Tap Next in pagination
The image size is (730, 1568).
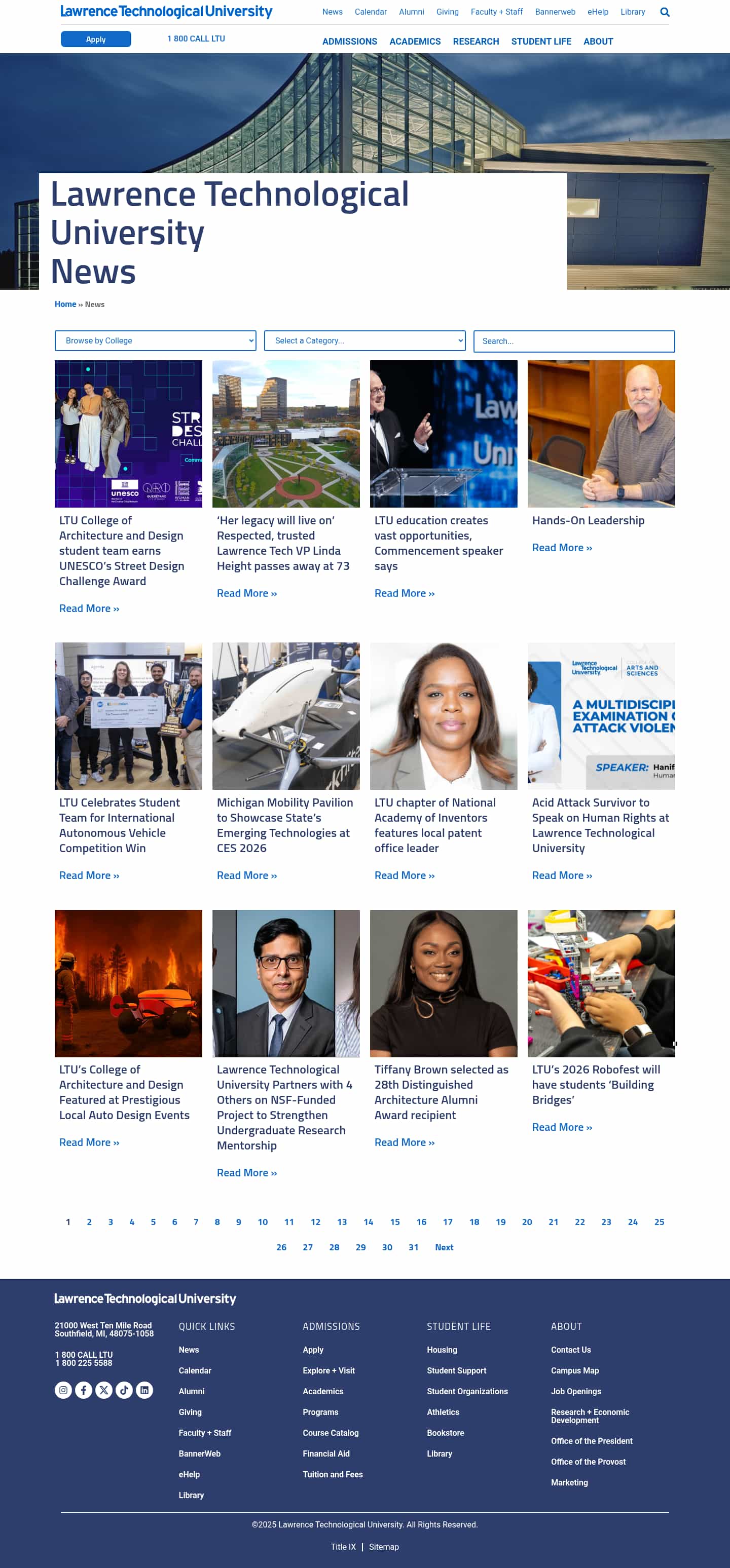click(x=444, y=1247)
